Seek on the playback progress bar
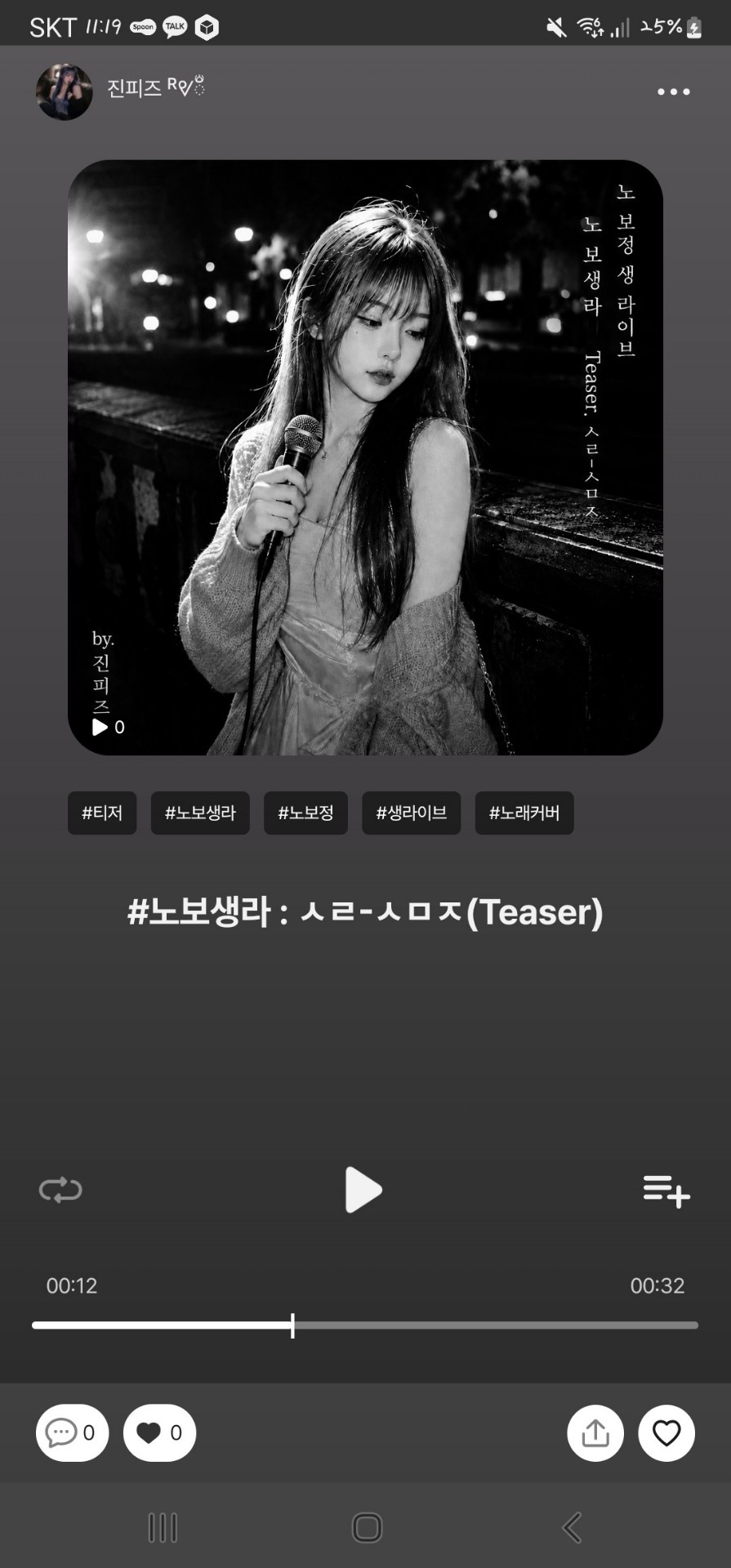The width and height of the screenshot is (731, 1568). click(365, 1325)
